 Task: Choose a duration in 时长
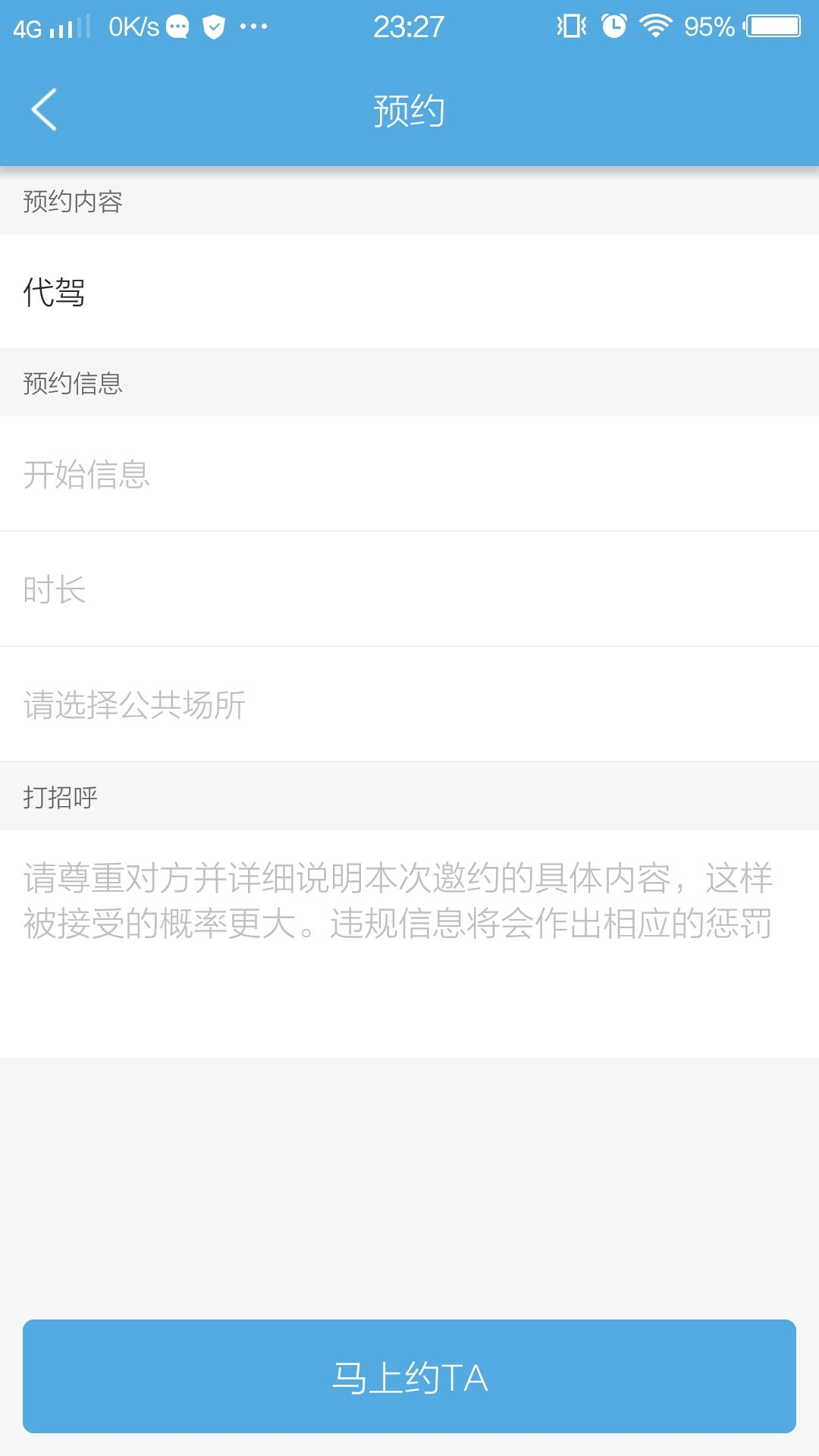point(409,590)
